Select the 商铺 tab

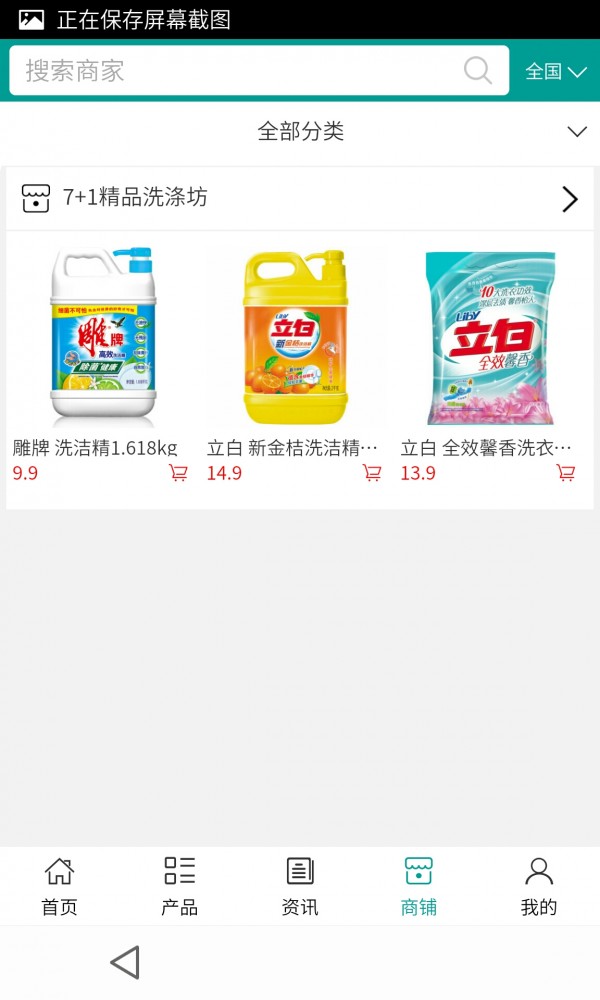(x=419, y=886)
